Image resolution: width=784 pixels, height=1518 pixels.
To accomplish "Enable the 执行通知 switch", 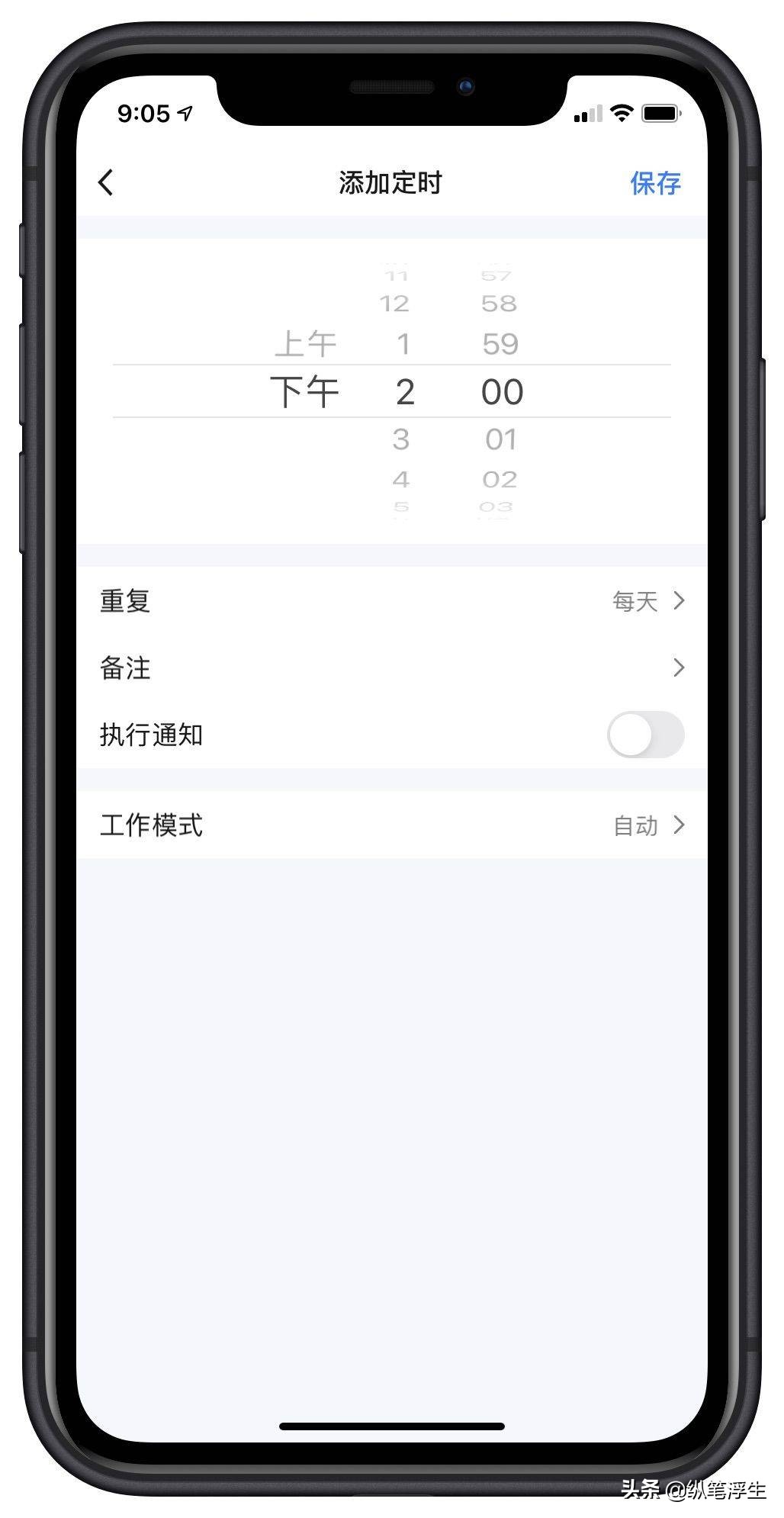I will (645, 735).
